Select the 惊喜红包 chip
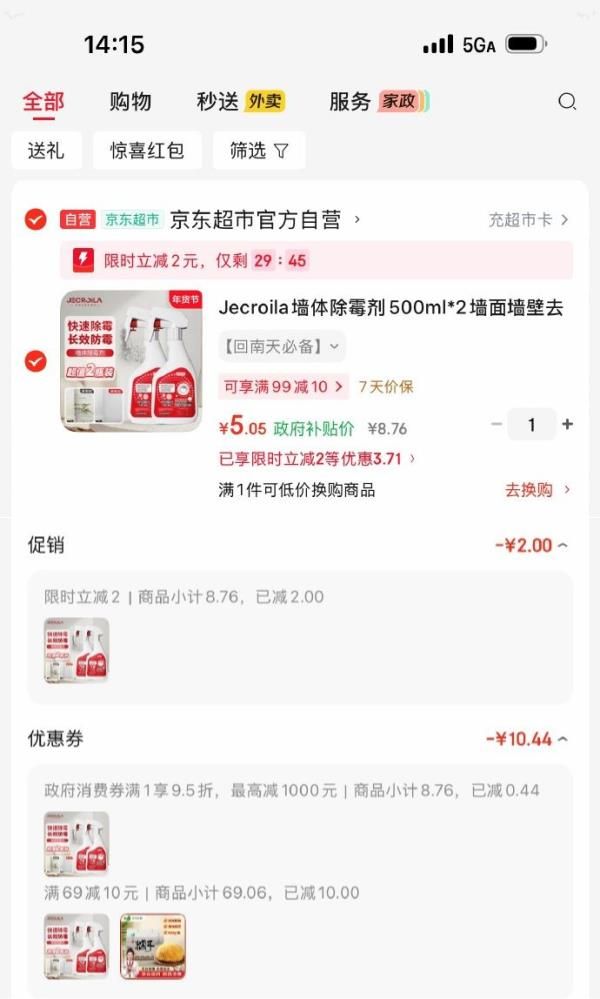The width and height of the screenshot is (600, 999). click(147, 150)
